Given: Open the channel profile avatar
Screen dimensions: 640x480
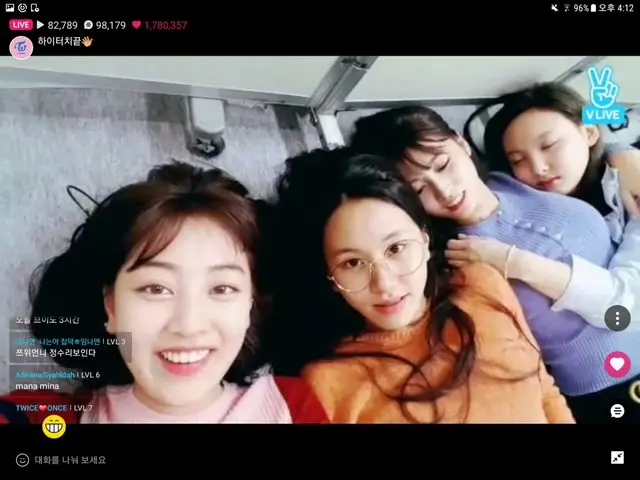Looking at the screenshot, I should (x=21, y=47).
